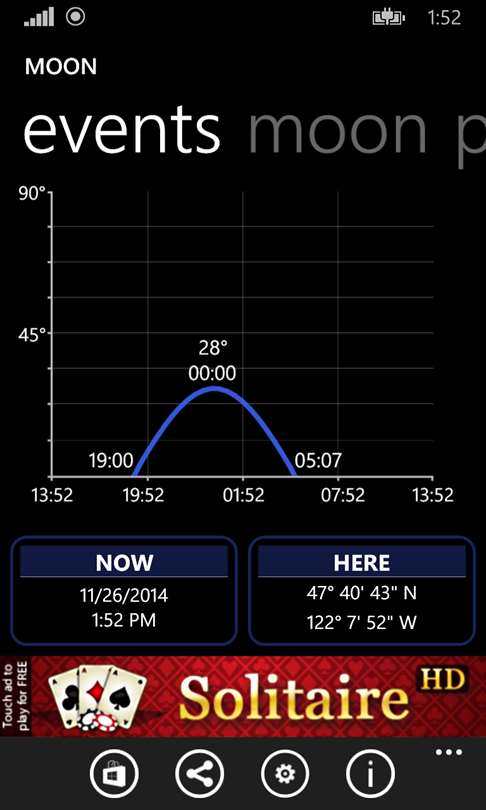Expand the app bar ellipsis menu

[448, 752]
